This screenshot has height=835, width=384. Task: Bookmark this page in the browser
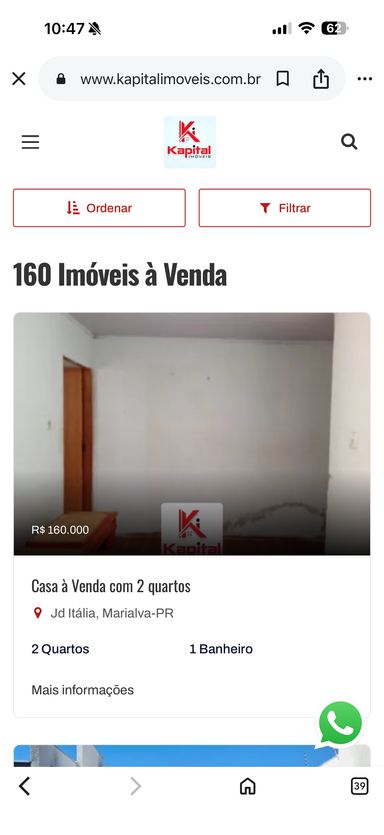(283, 79)
